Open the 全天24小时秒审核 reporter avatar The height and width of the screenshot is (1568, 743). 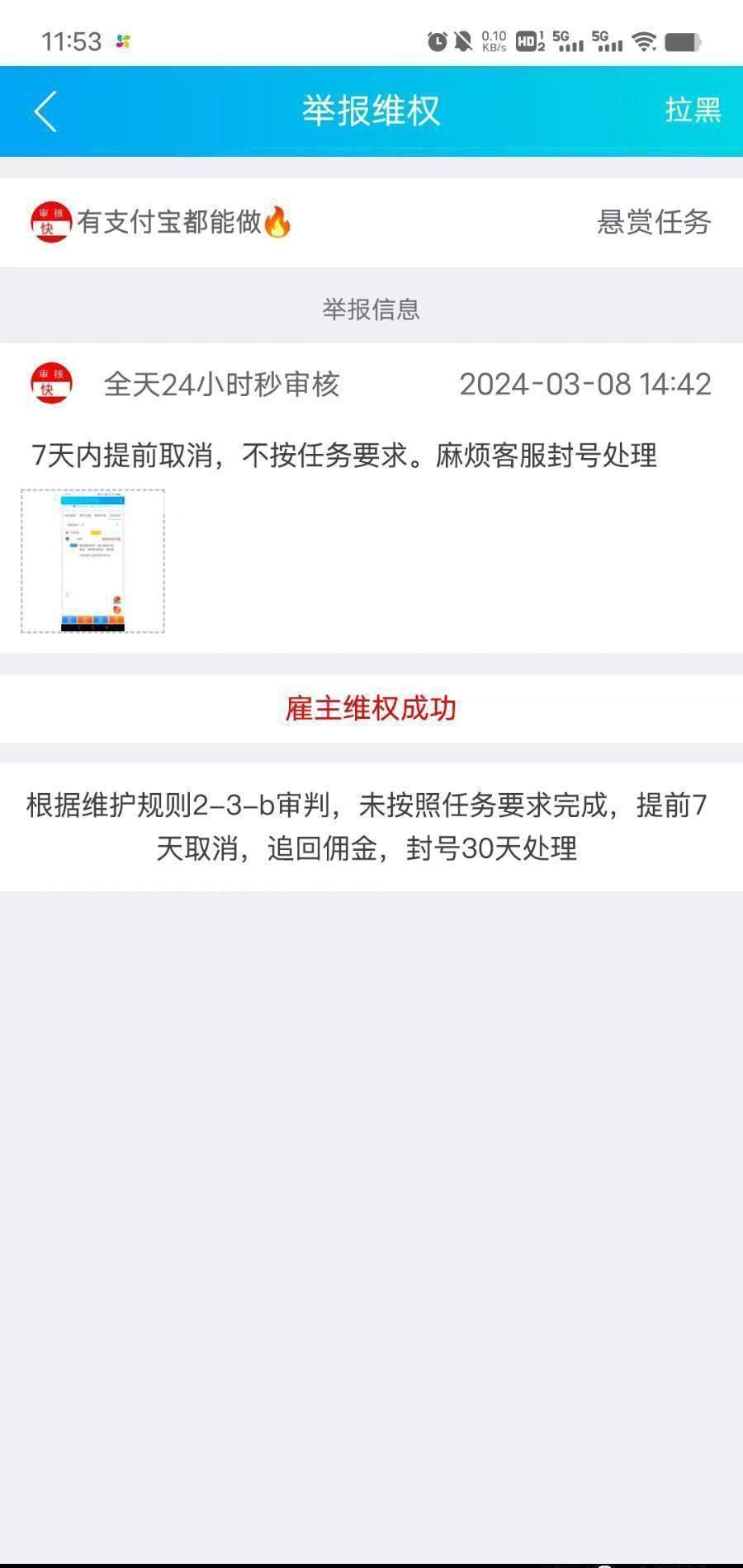click(51, 384)
